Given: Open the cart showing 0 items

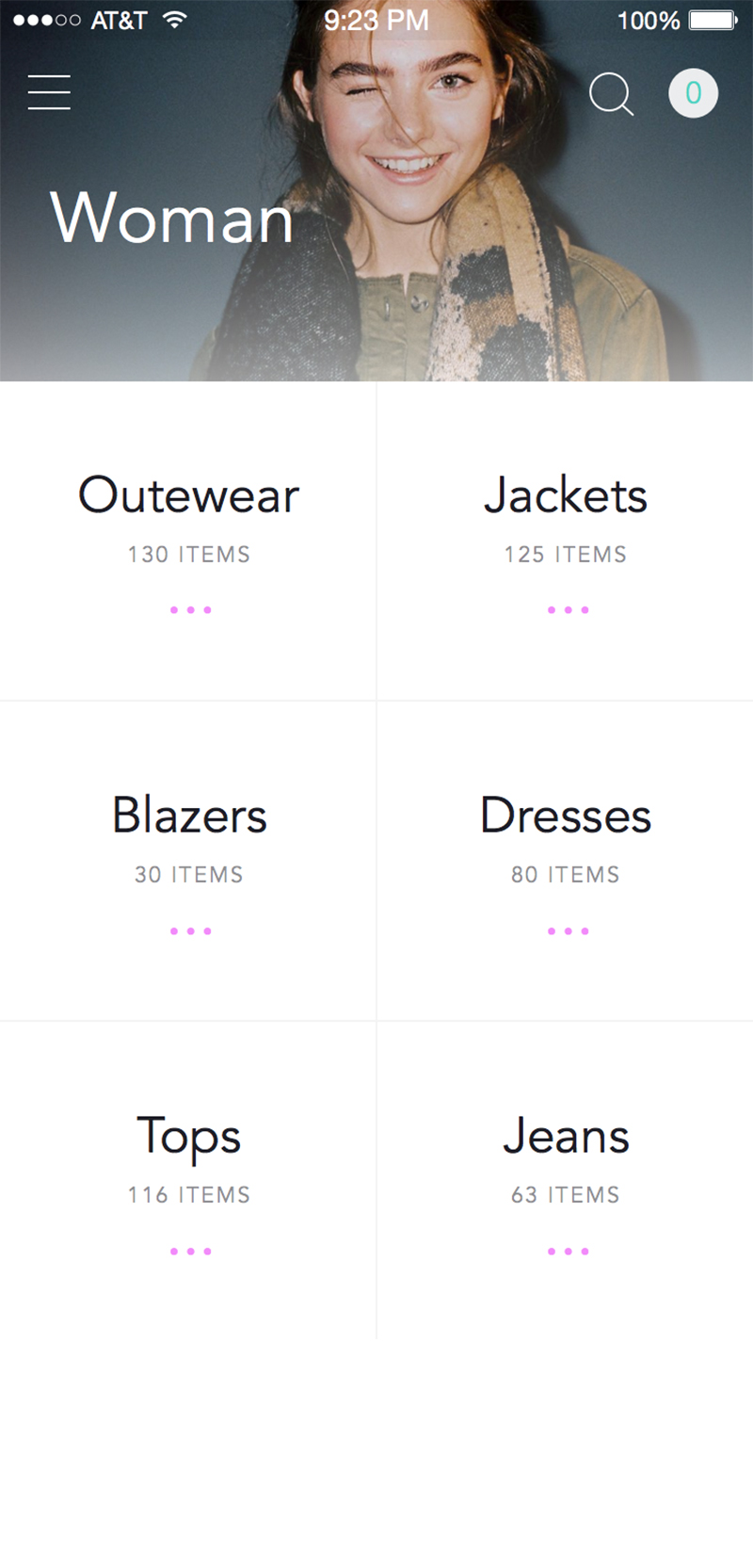Looking at the screenshot, I should [x=693, y=93].
